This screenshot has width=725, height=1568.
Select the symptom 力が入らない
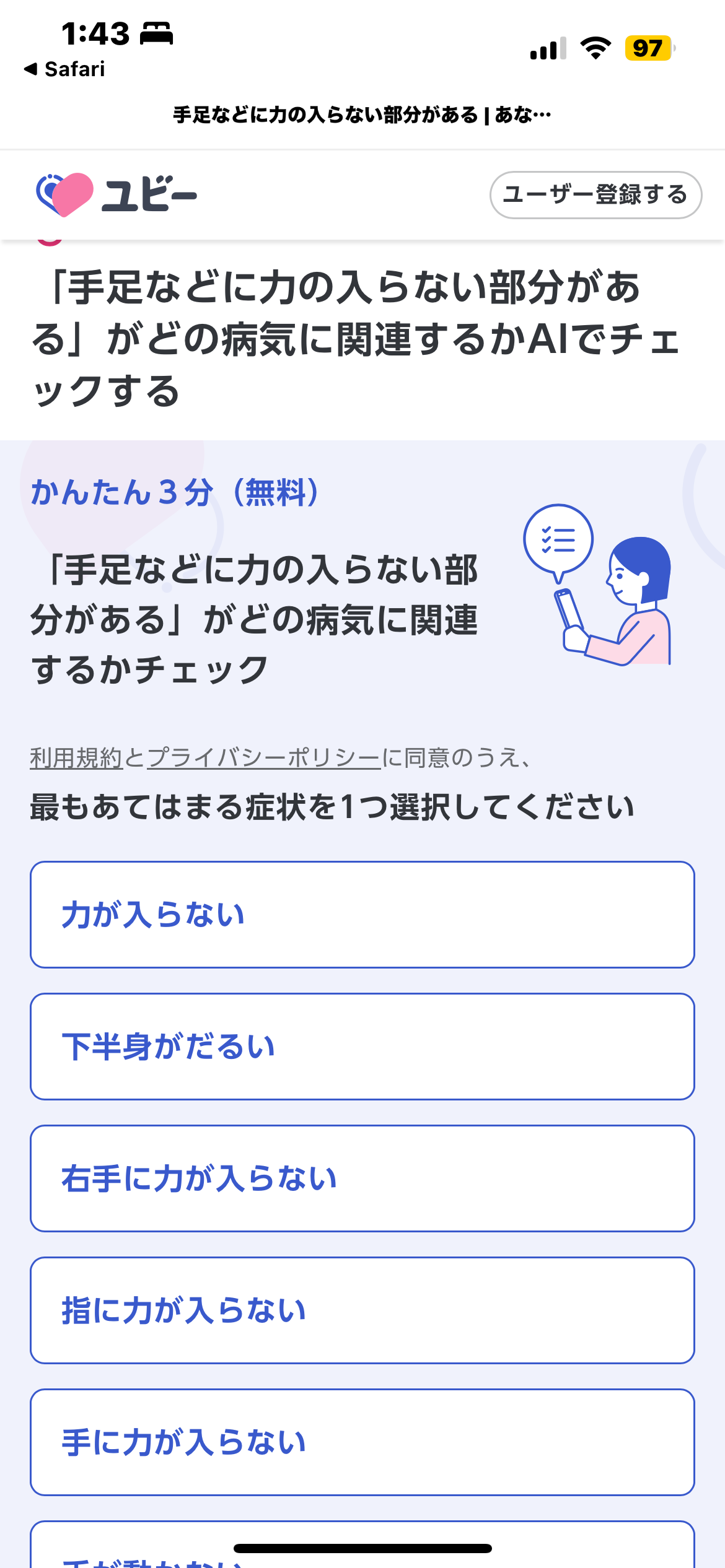(362, 915)
